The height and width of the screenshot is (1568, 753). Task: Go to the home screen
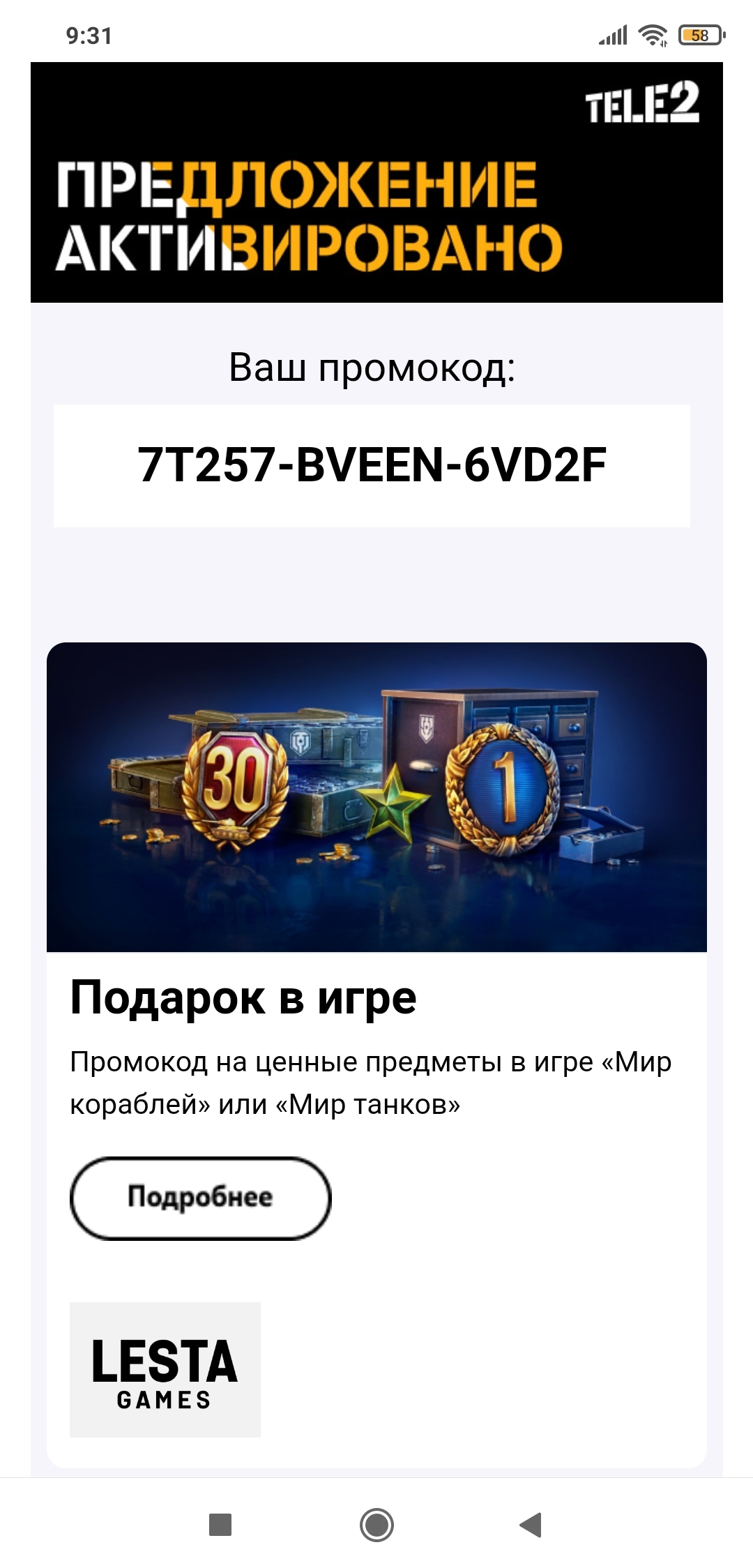pos(376,1525)
